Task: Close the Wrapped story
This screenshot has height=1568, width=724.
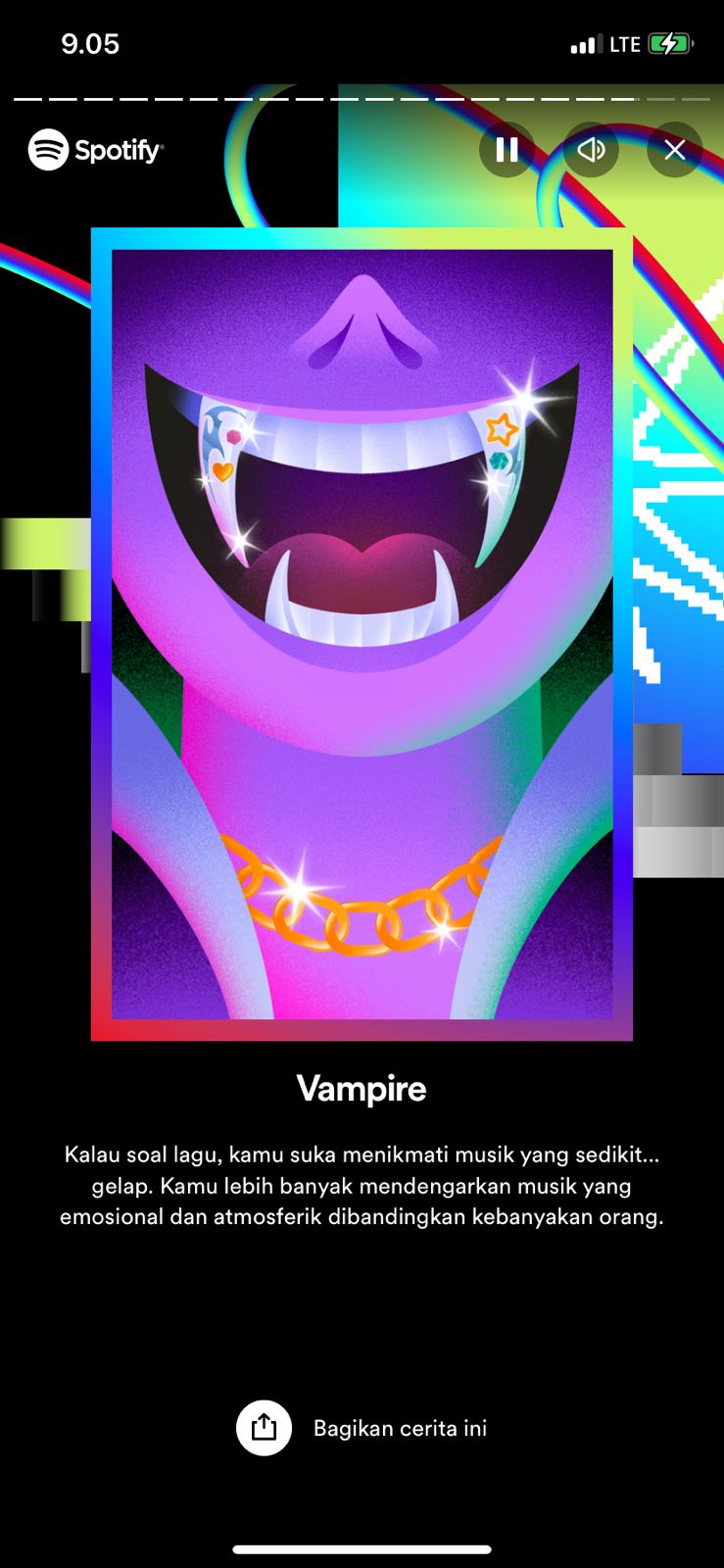Action: (675, 150)
